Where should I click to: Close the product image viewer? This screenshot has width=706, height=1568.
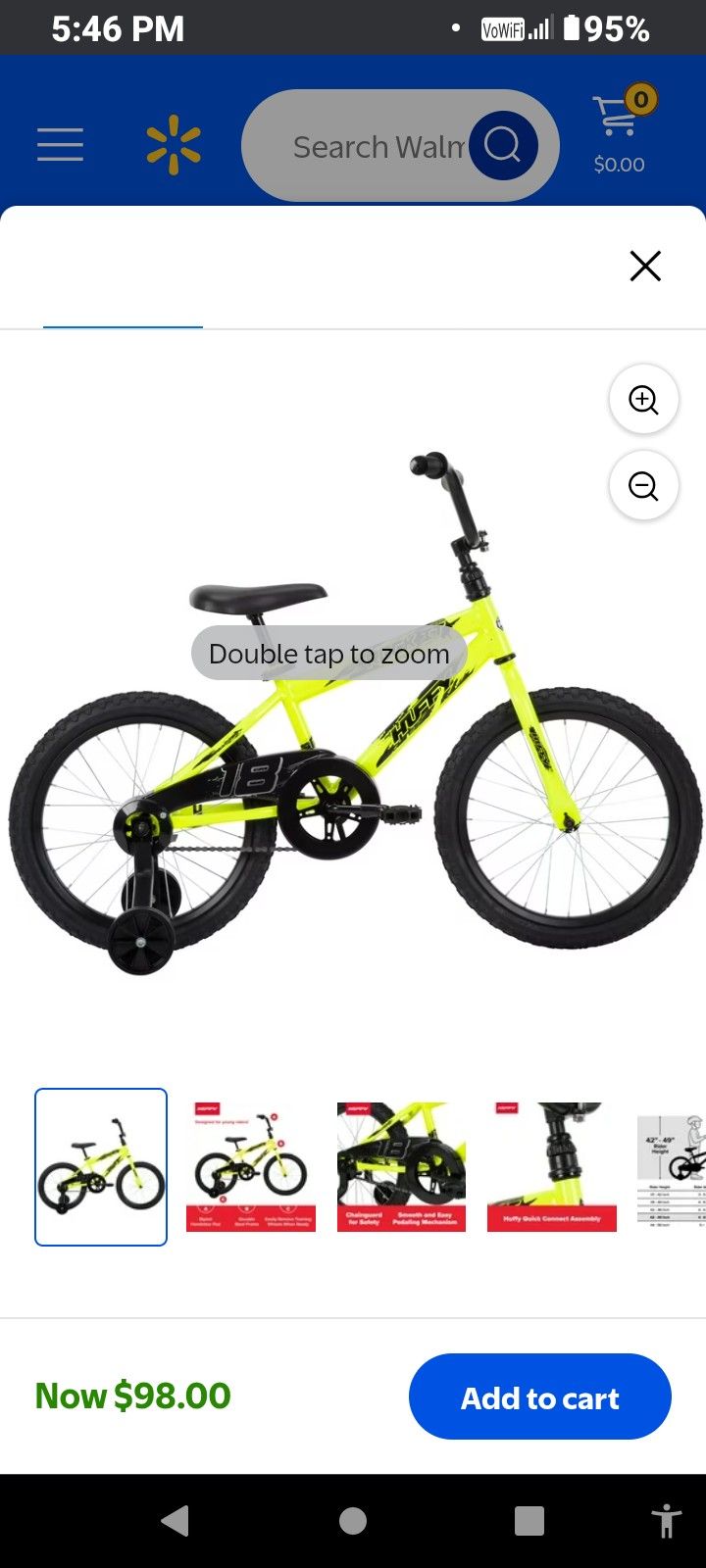click(644, 266)
